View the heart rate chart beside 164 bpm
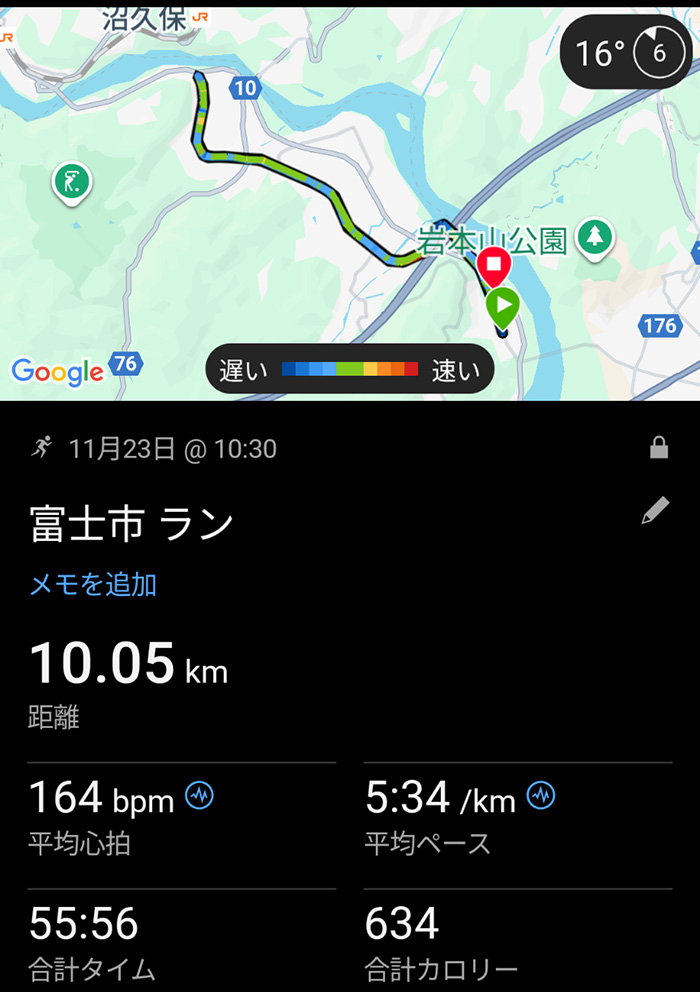 (200, 797)
